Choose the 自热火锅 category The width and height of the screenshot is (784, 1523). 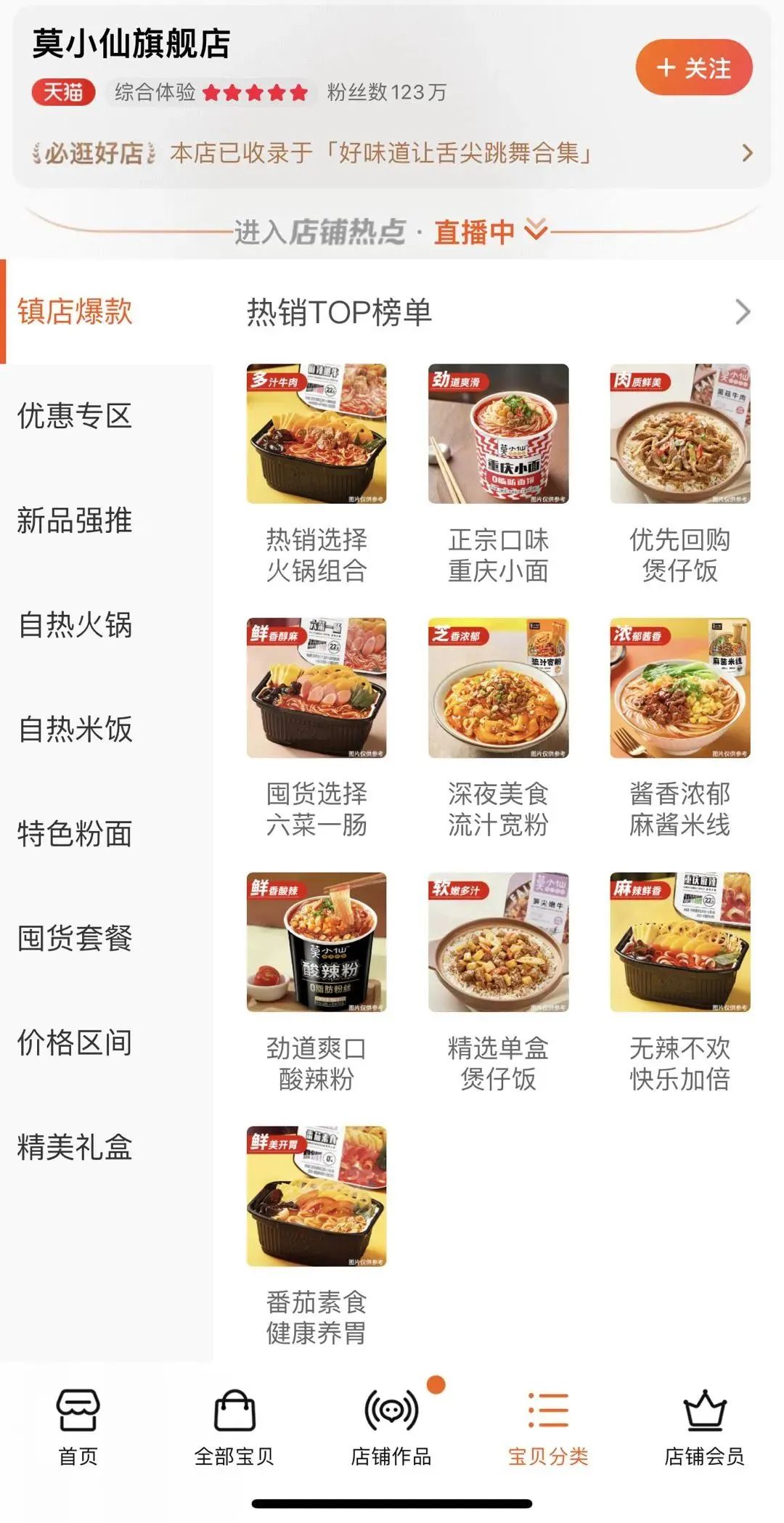tap(75, 625)
